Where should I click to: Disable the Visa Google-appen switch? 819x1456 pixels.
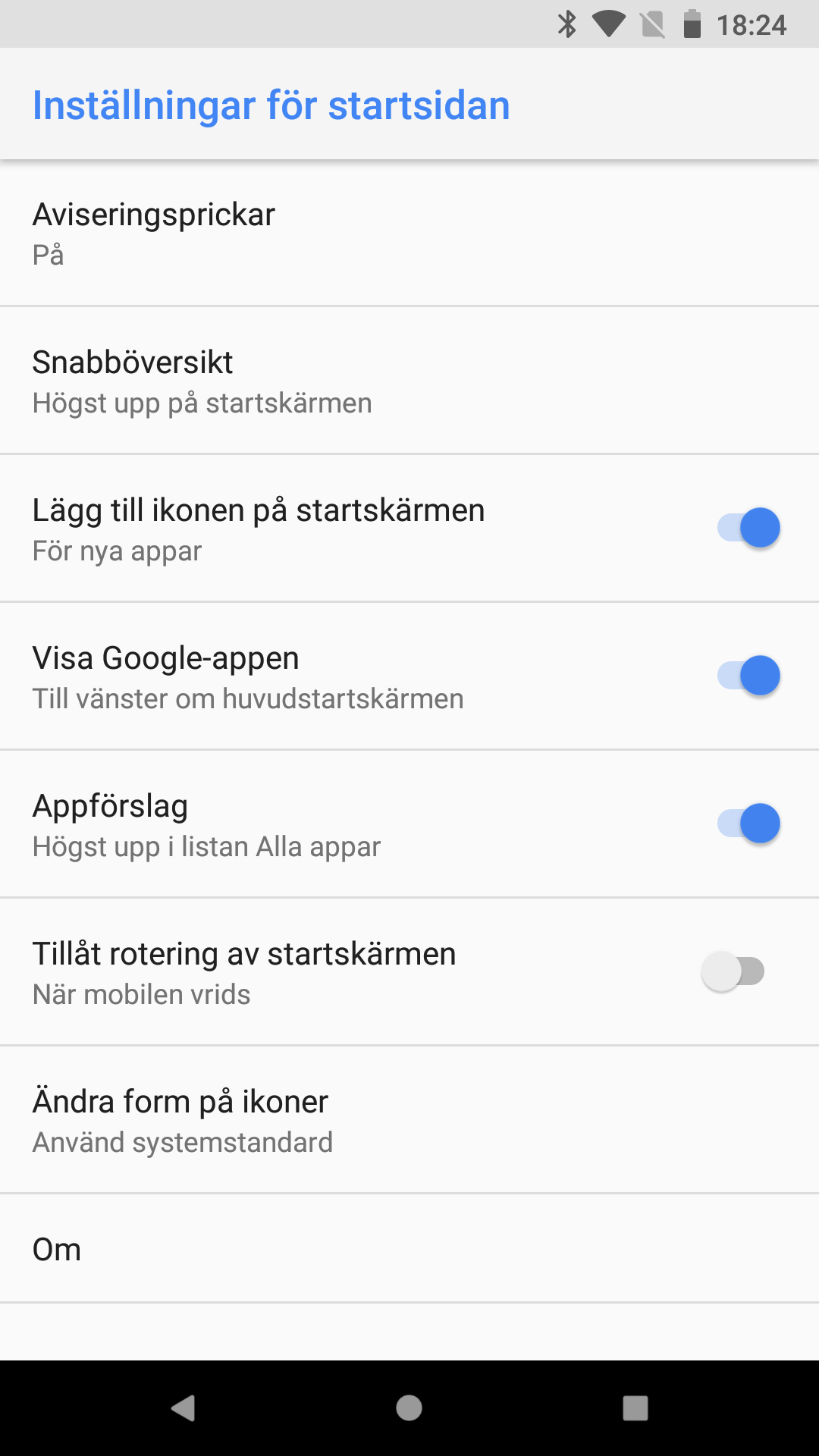tap(748, 676)
